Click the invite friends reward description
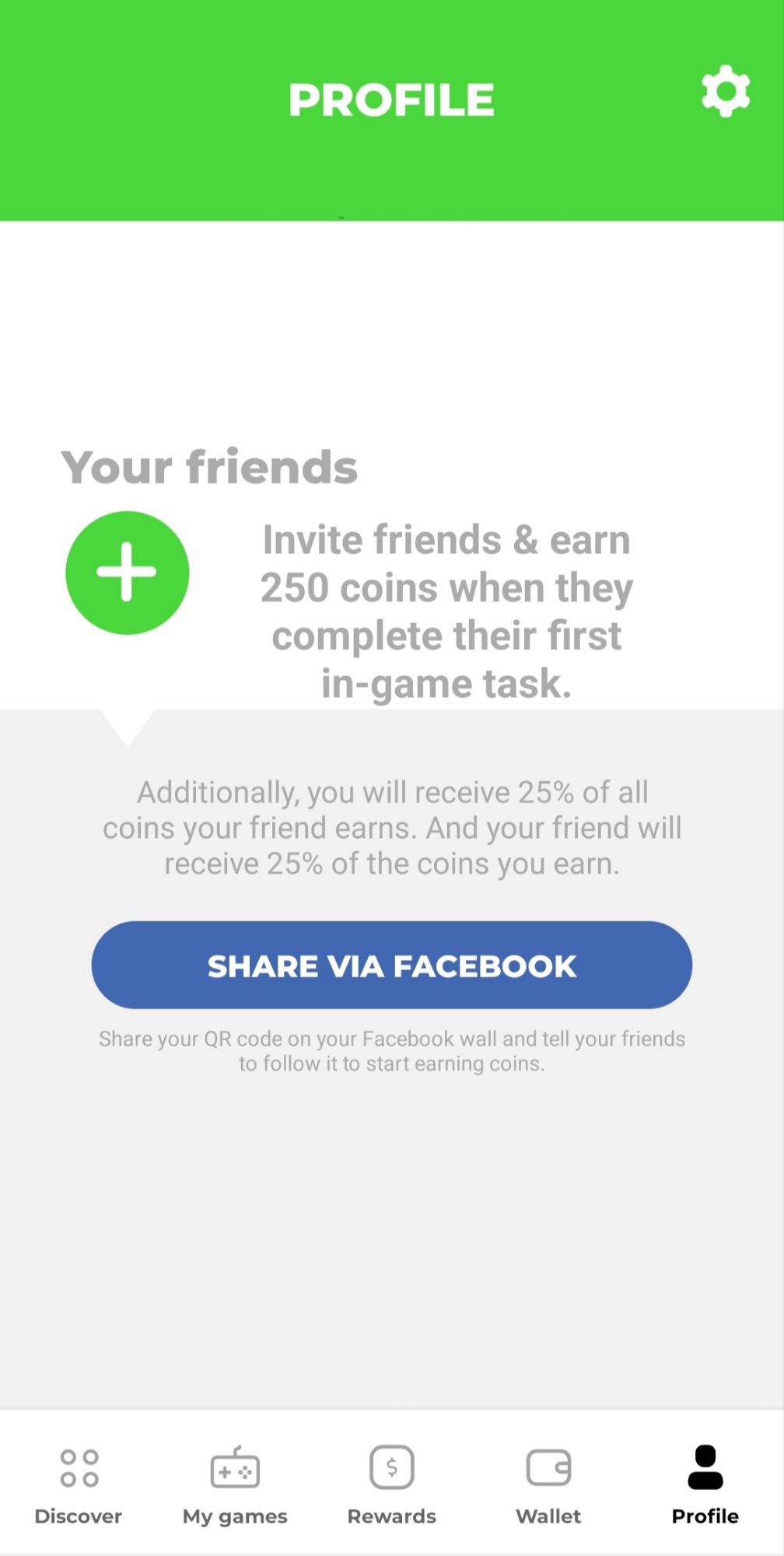 (446, 611)
